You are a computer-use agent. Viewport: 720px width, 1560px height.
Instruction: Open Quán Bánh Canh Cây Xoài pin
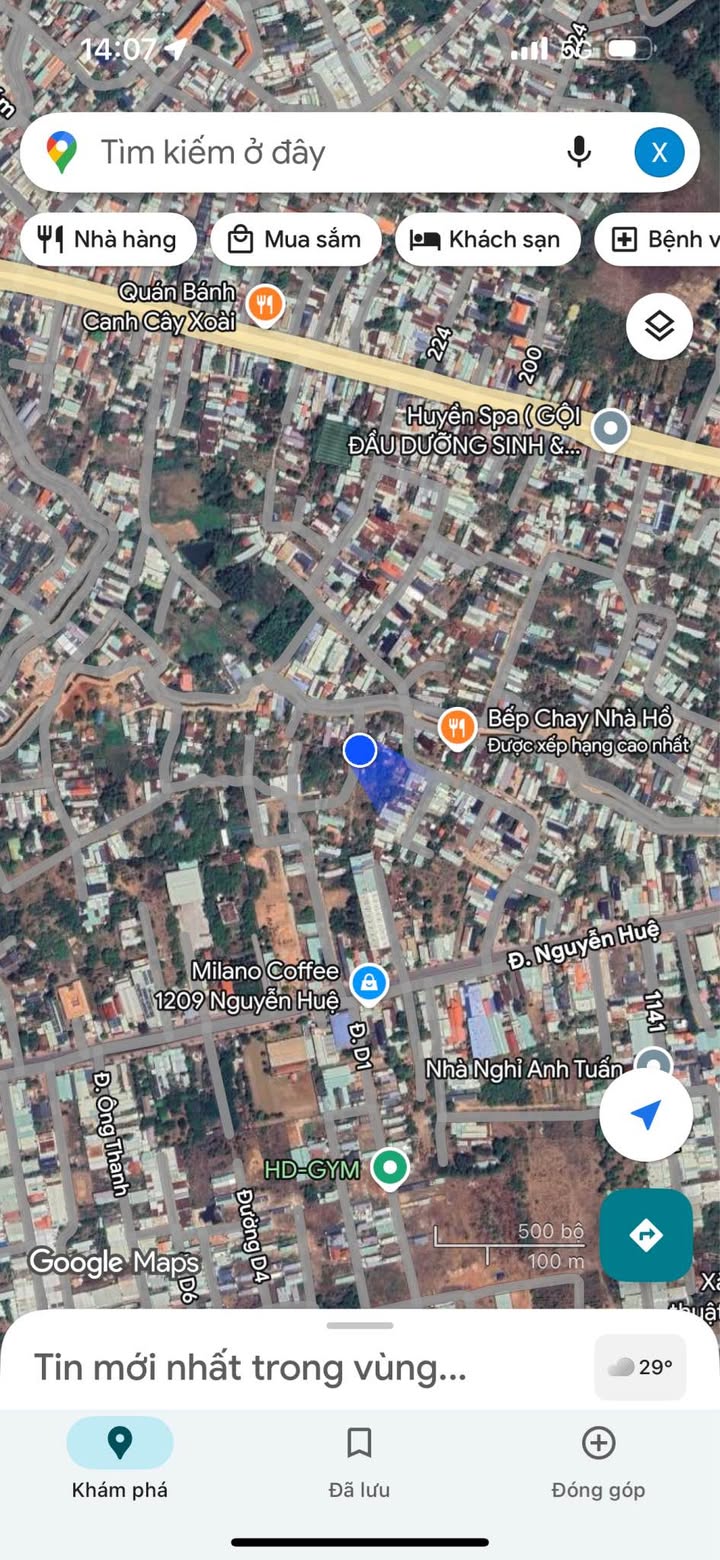pos(264,304)
